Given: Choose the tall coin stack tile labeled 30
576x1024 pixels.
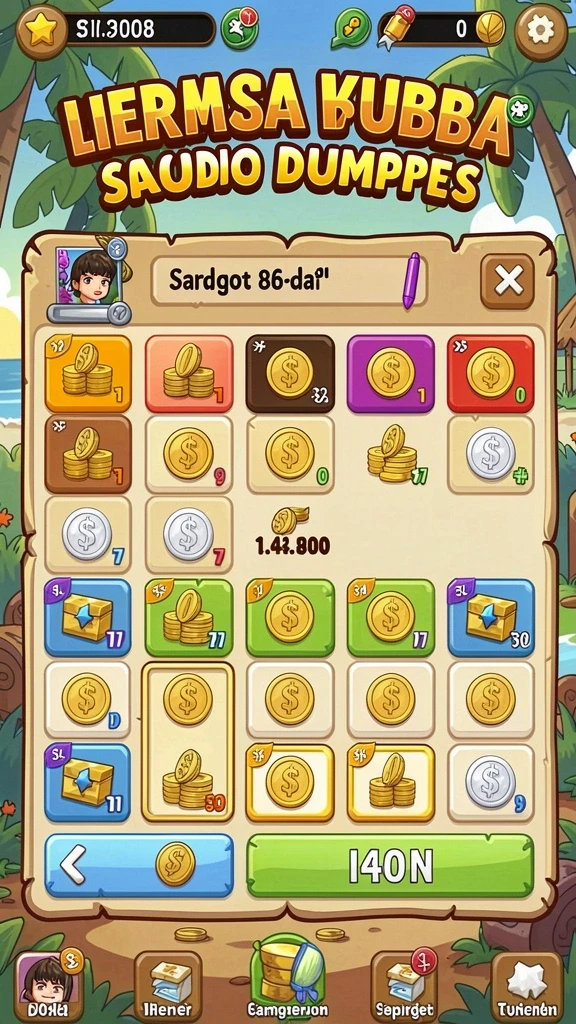Looking at the screenshot, I should coord(188,741).
